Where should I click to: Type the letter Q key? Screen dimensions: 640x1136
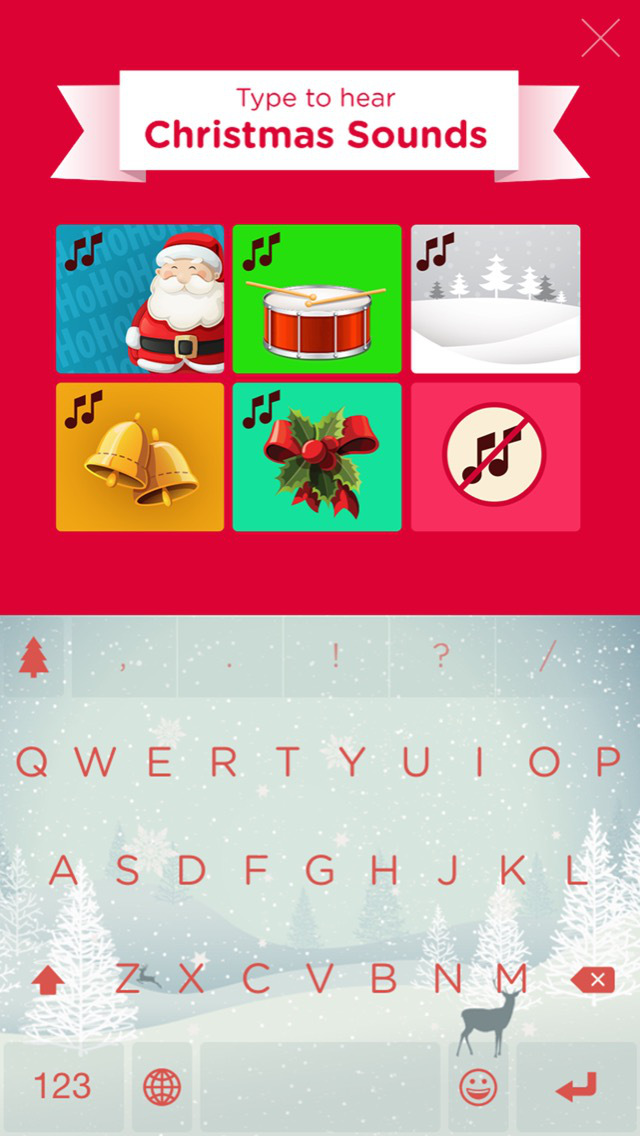coord(31,763)
